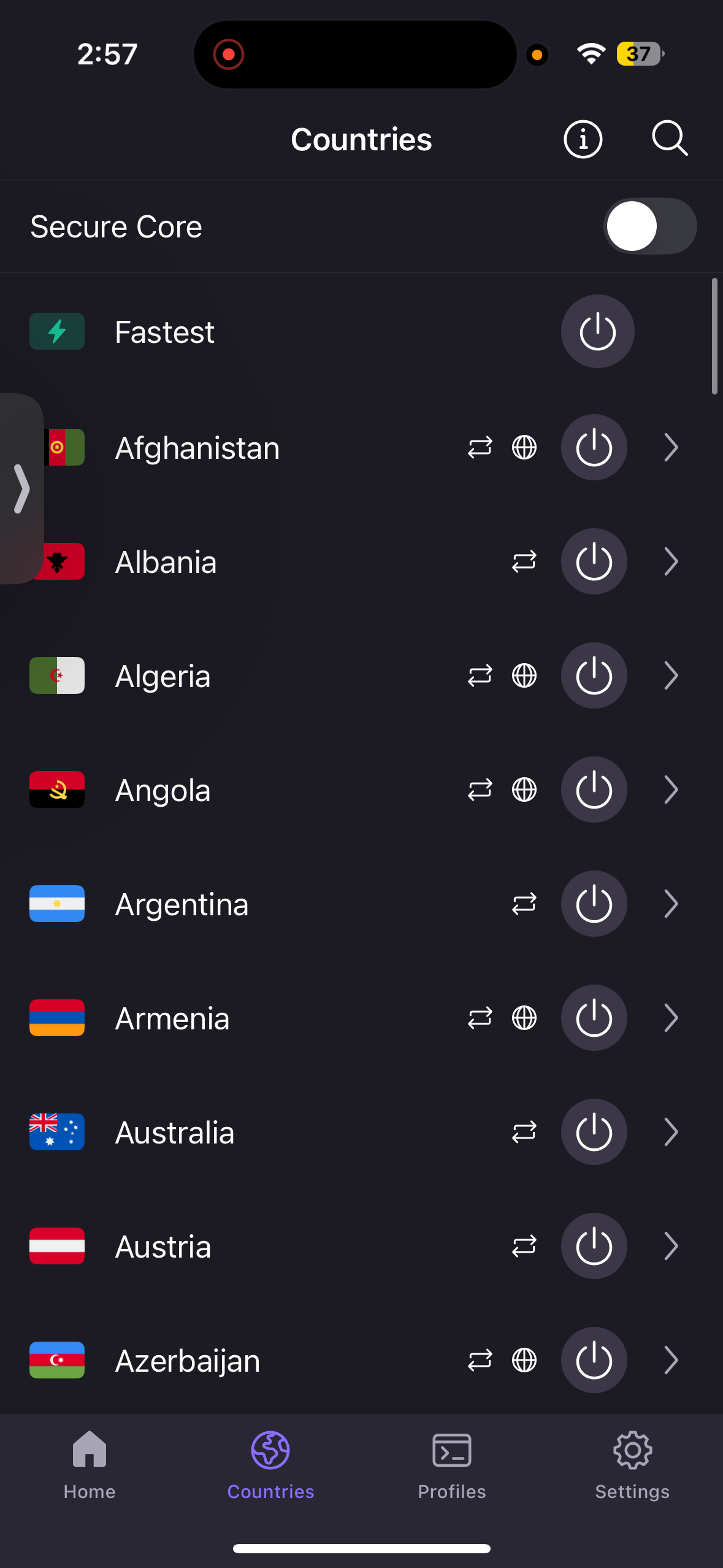The image size is (723, 1568).
Task: Click the Smart Routing icon next to Afghanistan
Action: 480,447
